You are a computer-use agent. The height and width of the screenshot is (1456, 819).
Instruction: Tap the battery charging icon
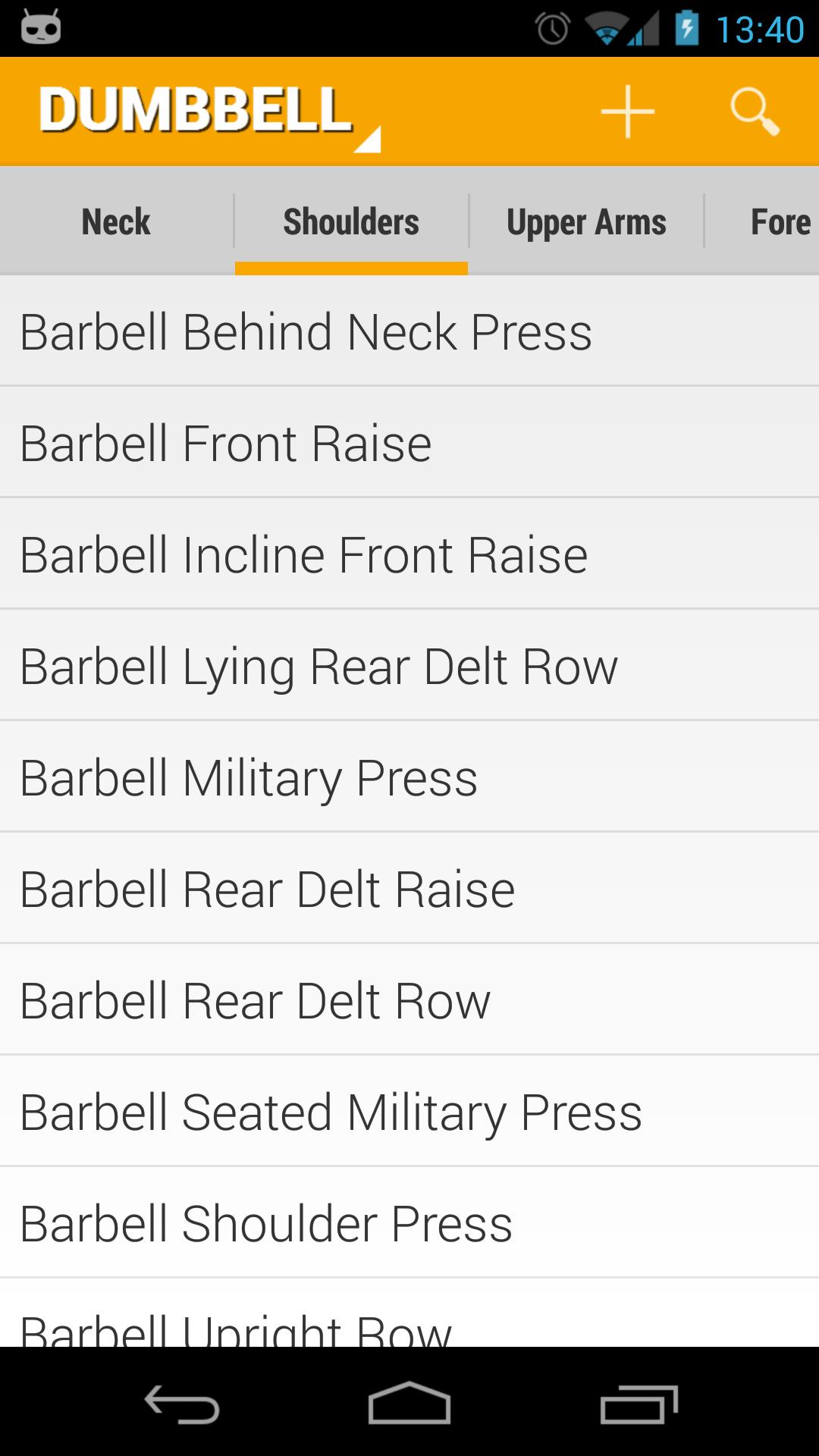[x=686, y=28]
